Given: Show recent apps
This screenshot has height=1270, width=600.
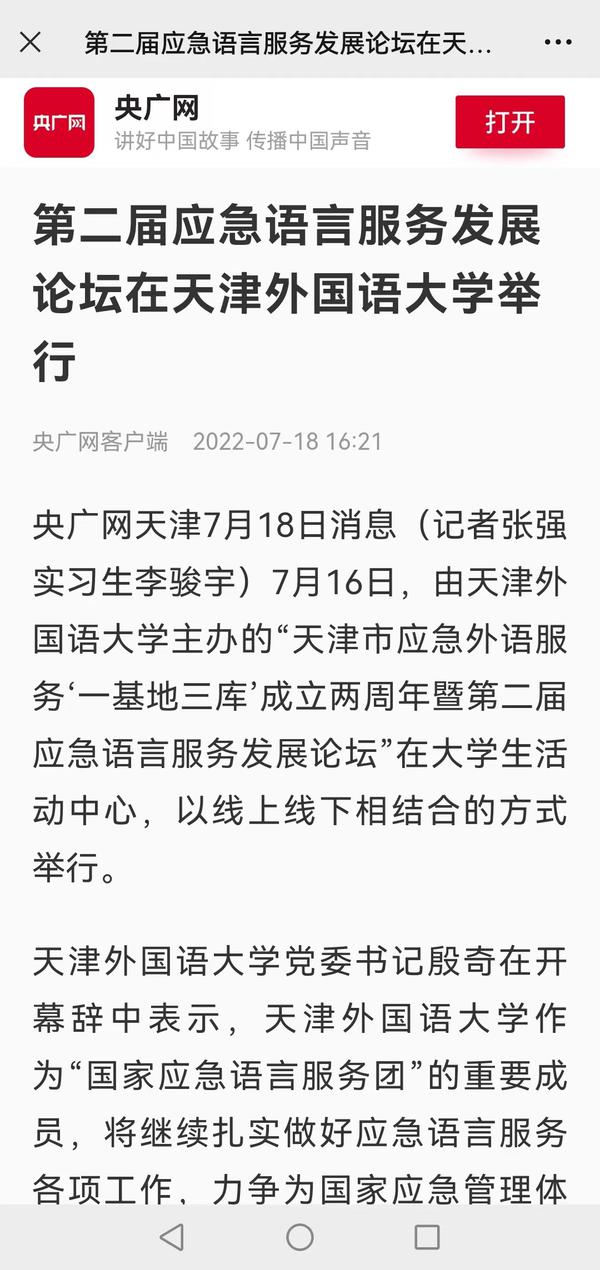Looking at the screenshot, I should 427,1237.
